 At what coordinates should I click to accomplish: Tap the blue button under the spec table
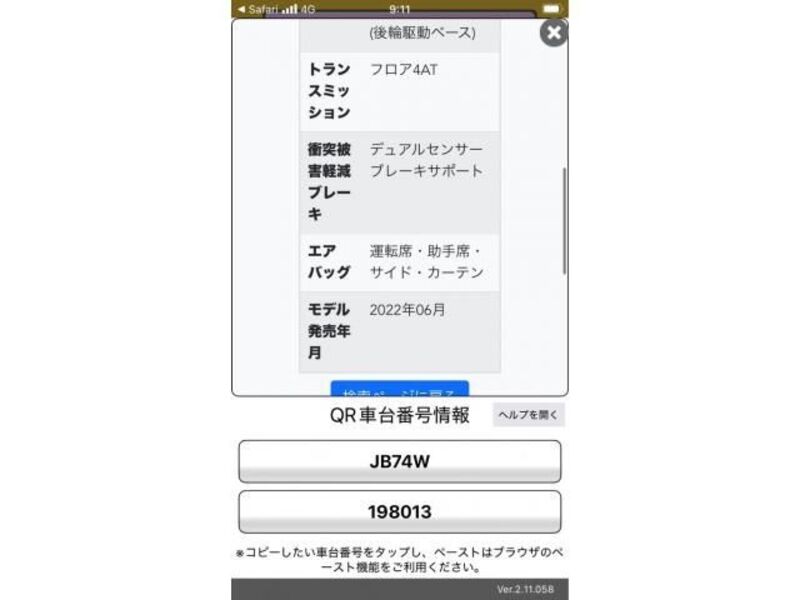[399, 389]
